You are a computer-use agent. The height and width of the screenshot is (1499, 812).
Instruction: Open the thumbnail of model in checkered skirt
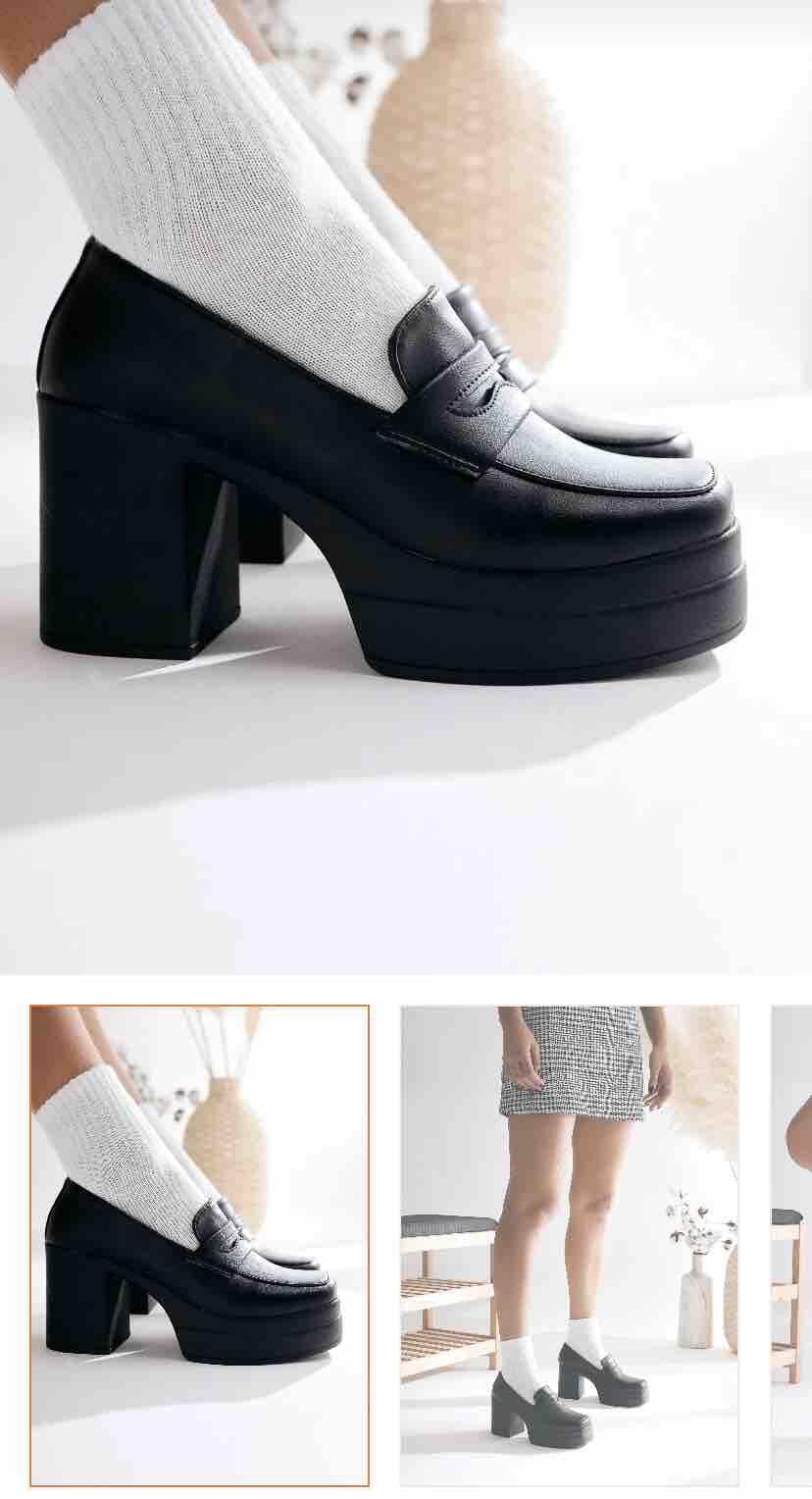tap(569, 1244)
